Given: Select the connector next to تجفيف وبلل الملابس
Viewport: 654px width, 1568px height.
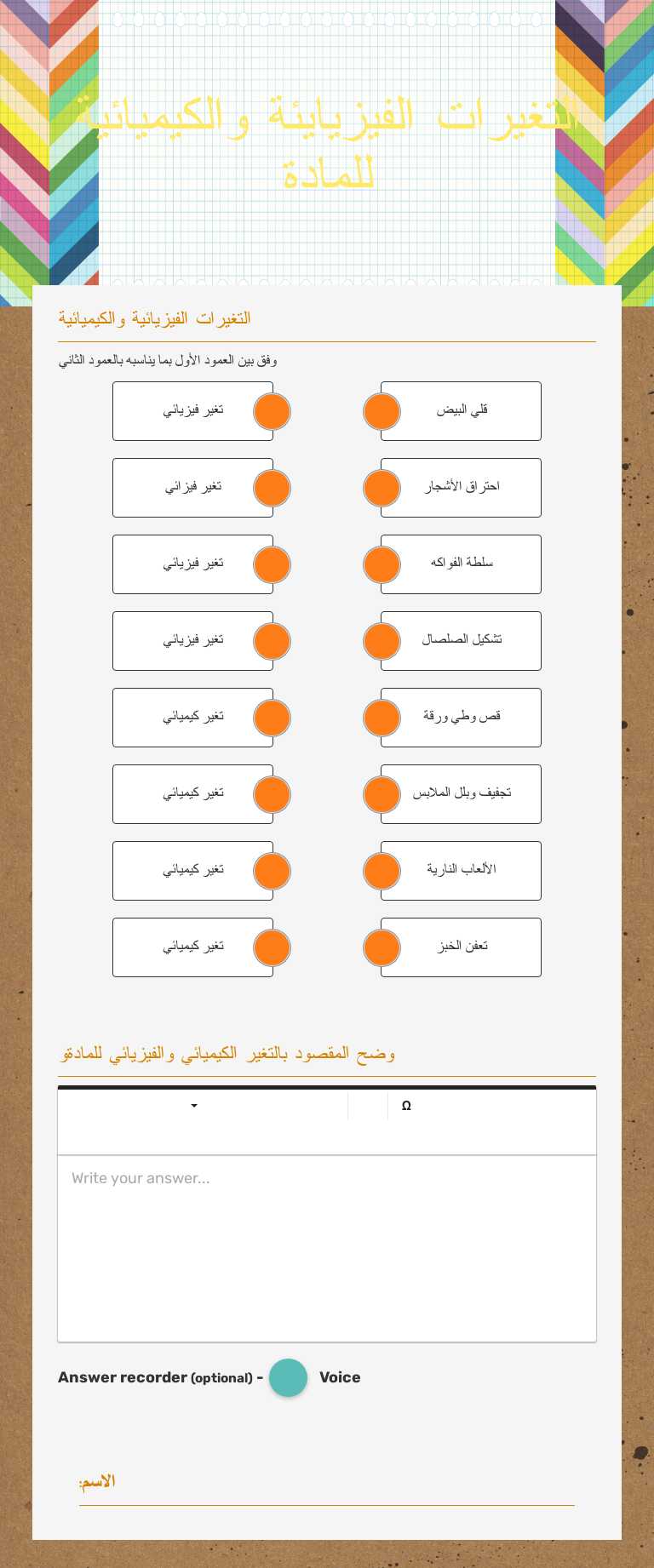Looking at the screenshot, I should point(381,793).
